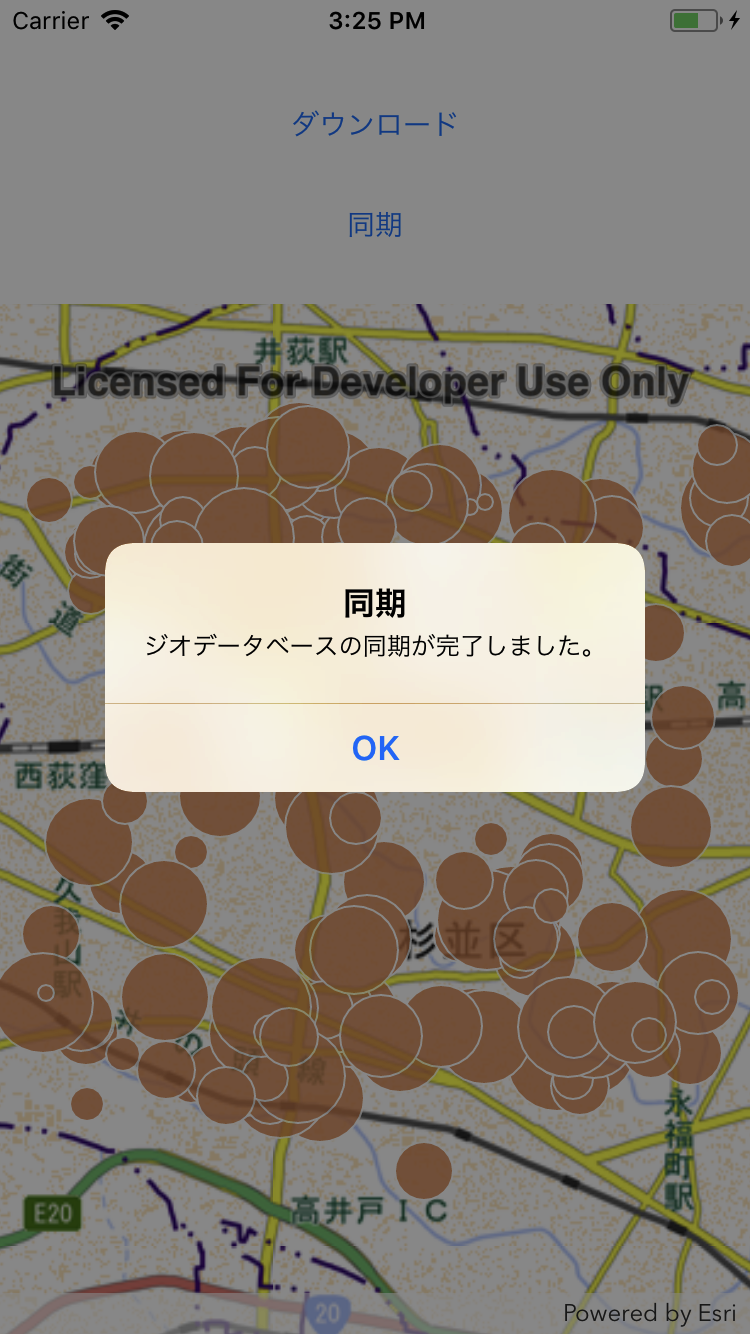Start sync with the 同期 button
Screen dimensions: 750x1334
[x=375, y=225]
